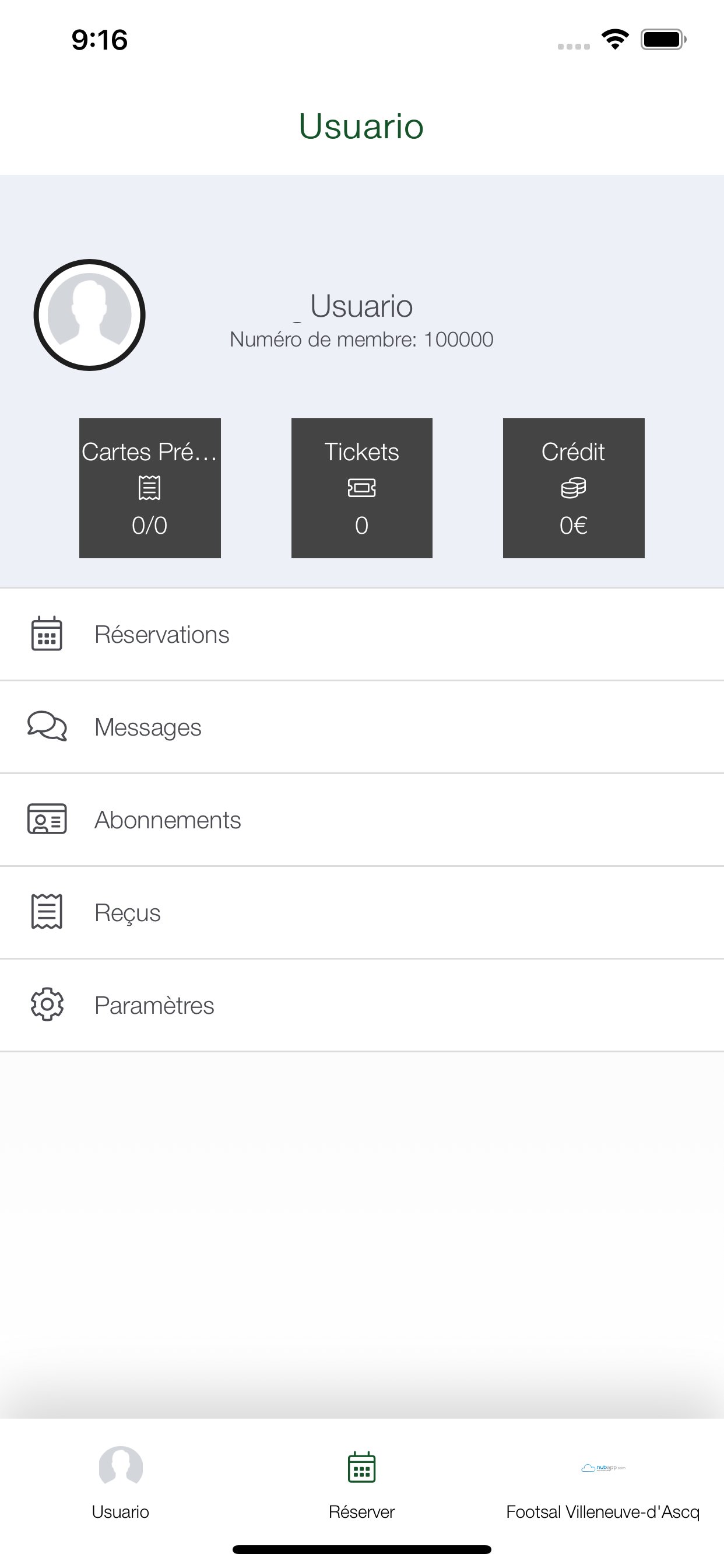This screenshot has width=724, height=1568.
Task: Switch to the Usuario tab
Action: click(121, 1483)
